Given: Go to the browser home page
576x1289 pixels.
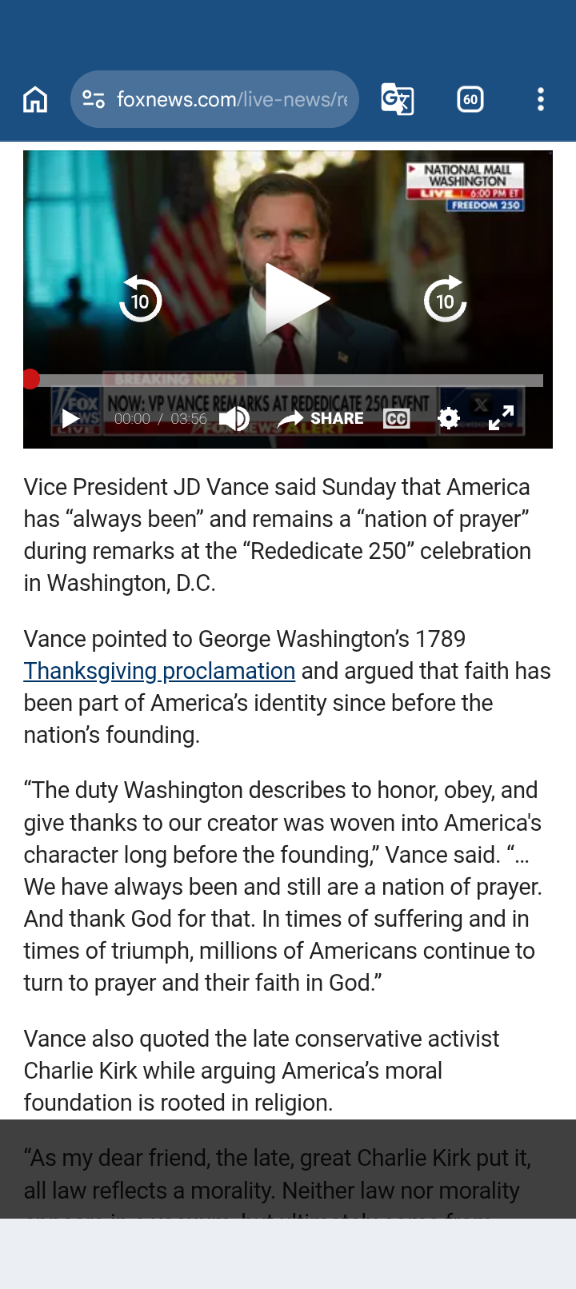Looking at the screenshot, I should [35, 99].
